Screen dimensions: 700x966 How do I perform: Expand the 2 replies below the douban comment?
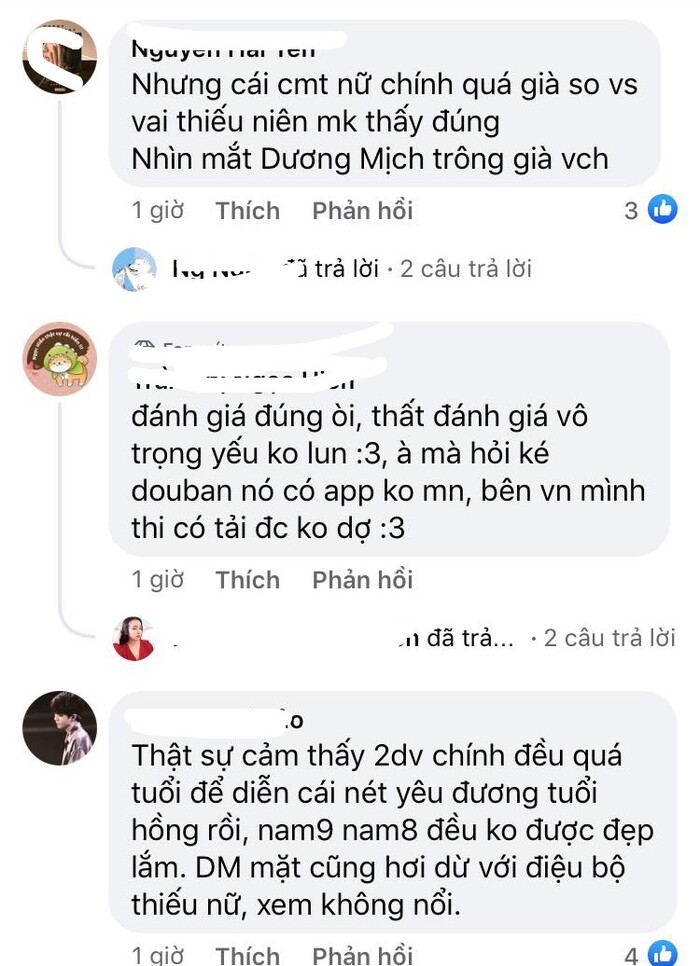(609, 638)
